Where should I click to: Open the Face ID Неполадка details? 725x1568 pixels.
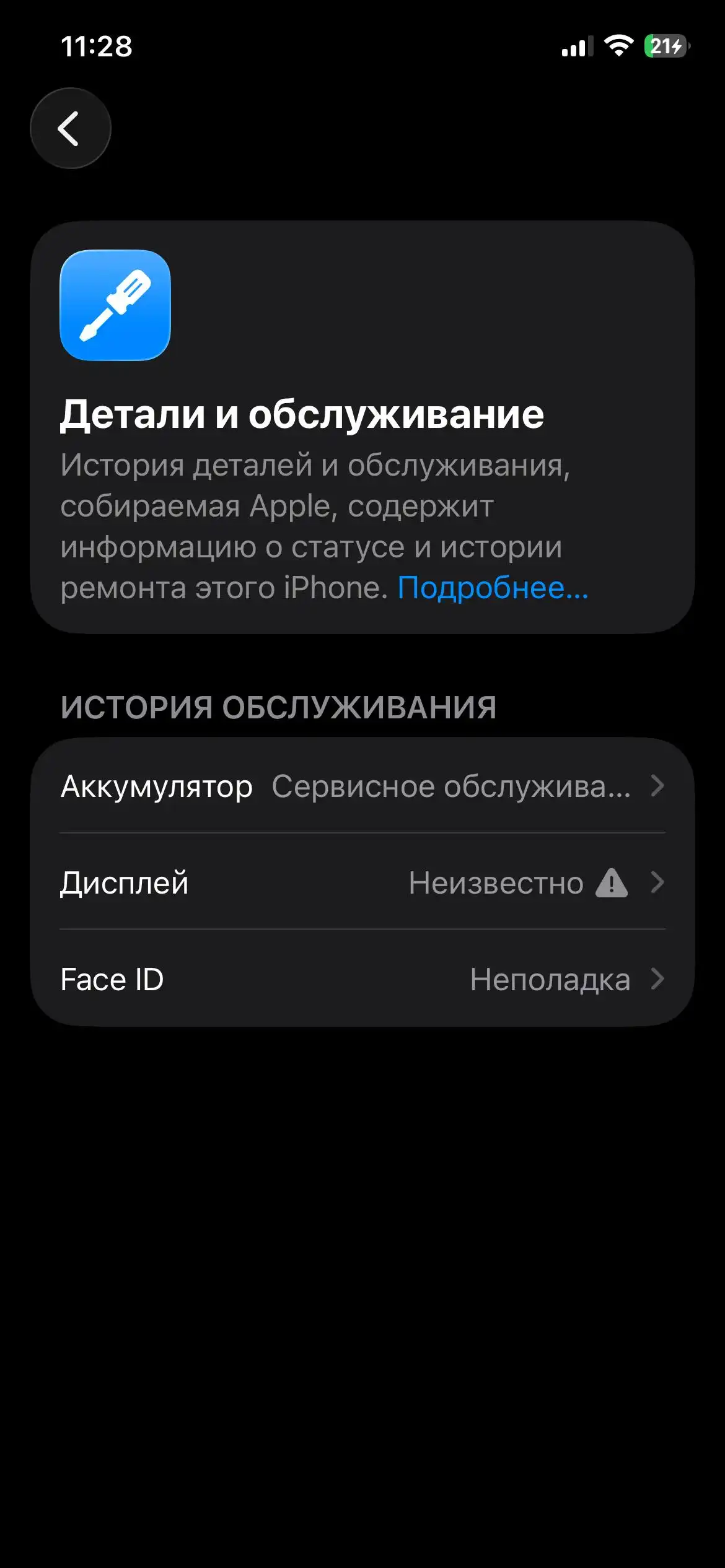pyautogui.click(x=362, y=980)
